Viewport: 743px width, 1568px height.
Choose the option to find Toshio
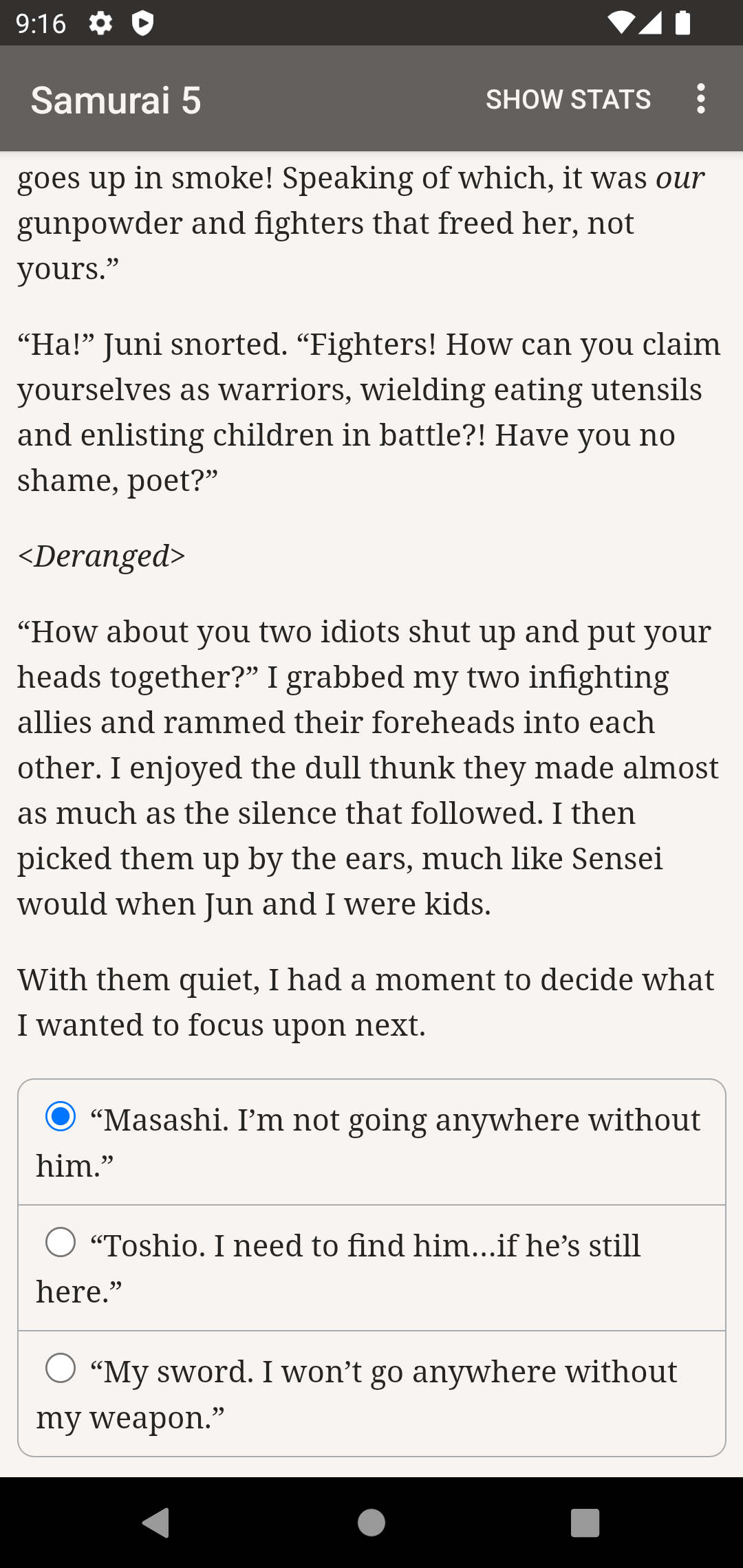(x=371, y=1268)
